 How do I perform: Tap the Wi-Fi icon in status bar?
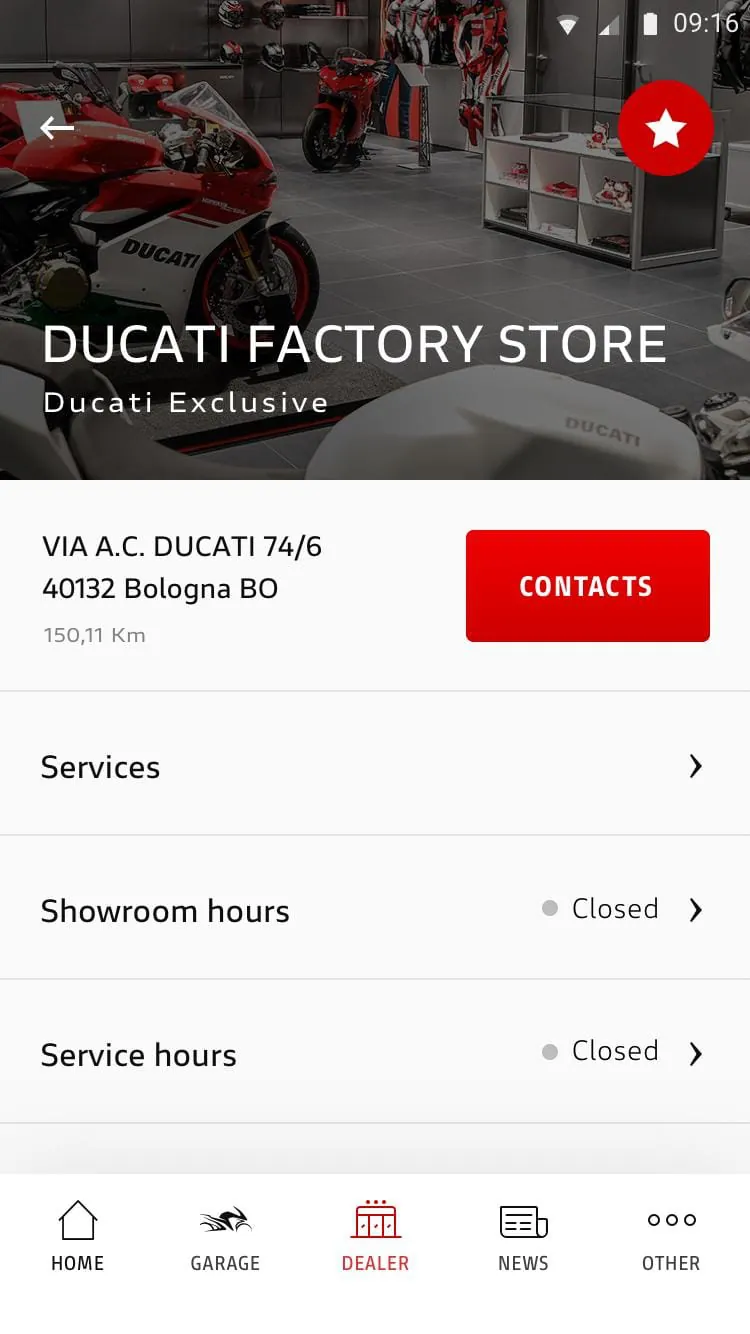[x=566, y=26]
